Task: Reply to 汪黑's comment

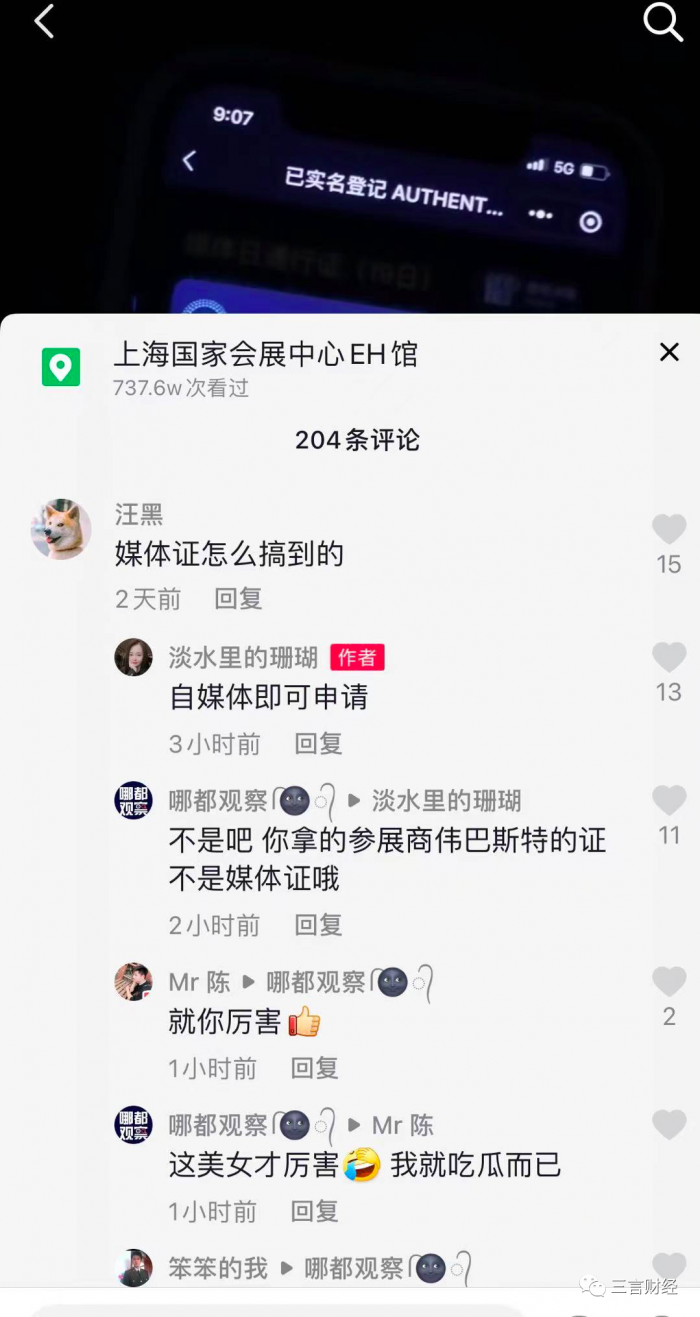Action: (x=238, y=599)
